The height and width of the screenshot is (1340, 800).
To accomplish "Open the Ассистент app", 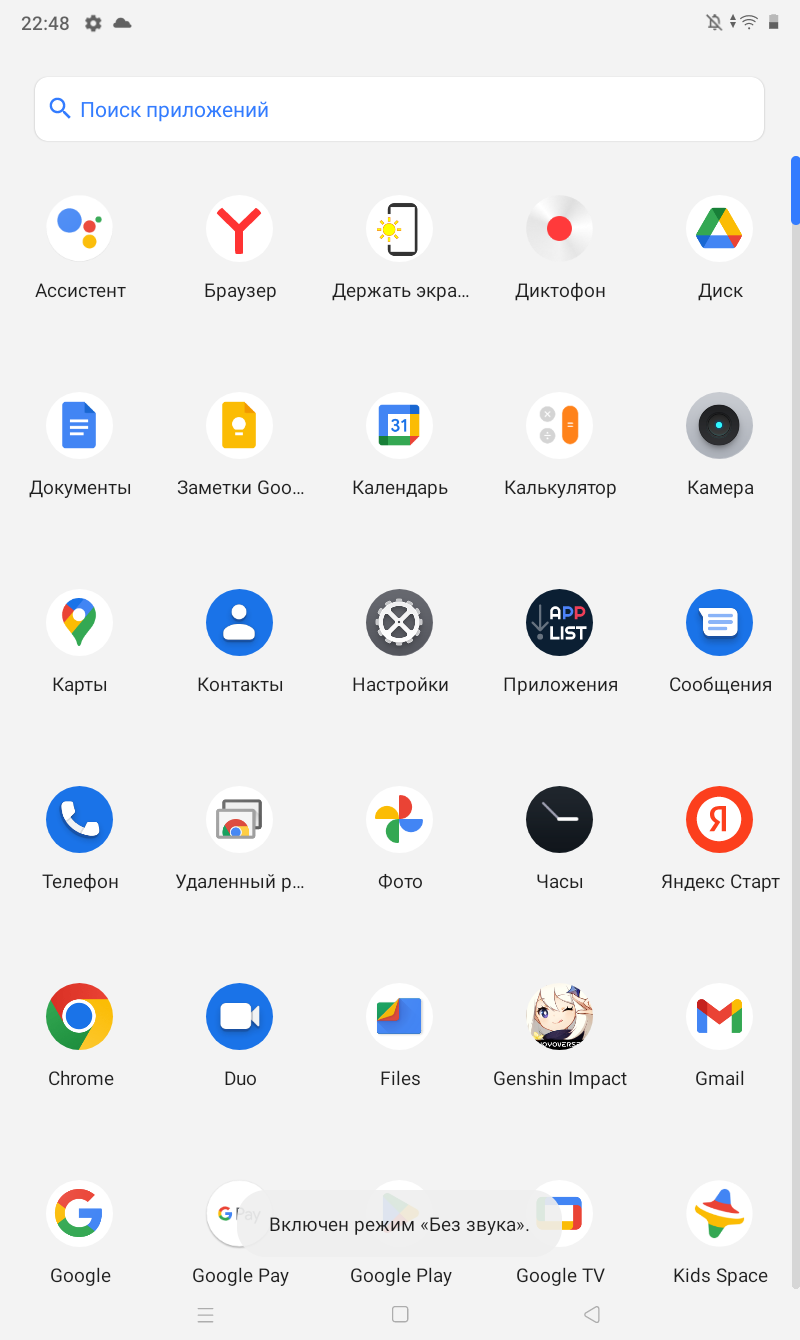I will click(x=80, y=229).
